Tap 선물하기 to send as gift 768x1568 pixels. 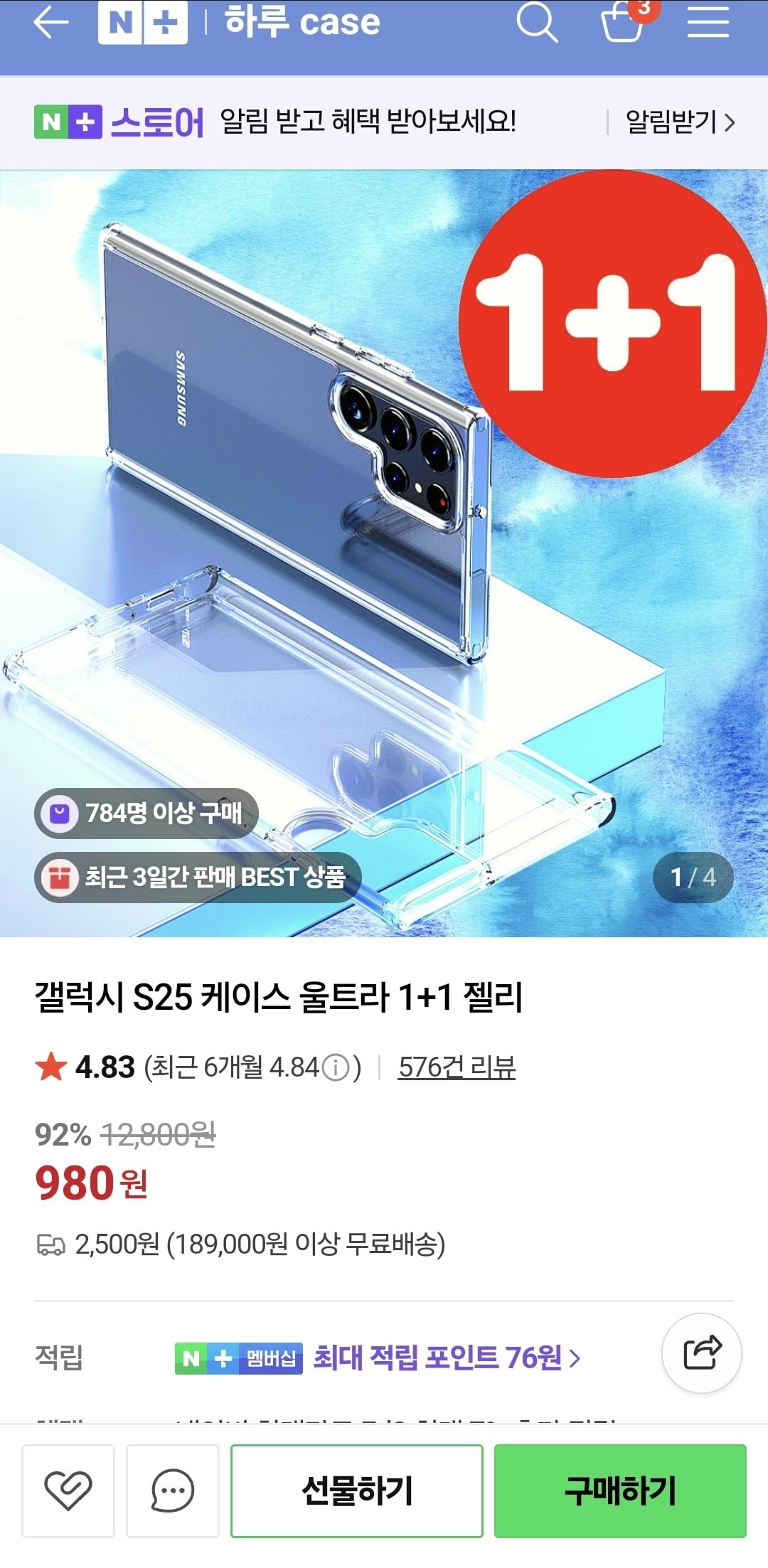[357, 1490]
